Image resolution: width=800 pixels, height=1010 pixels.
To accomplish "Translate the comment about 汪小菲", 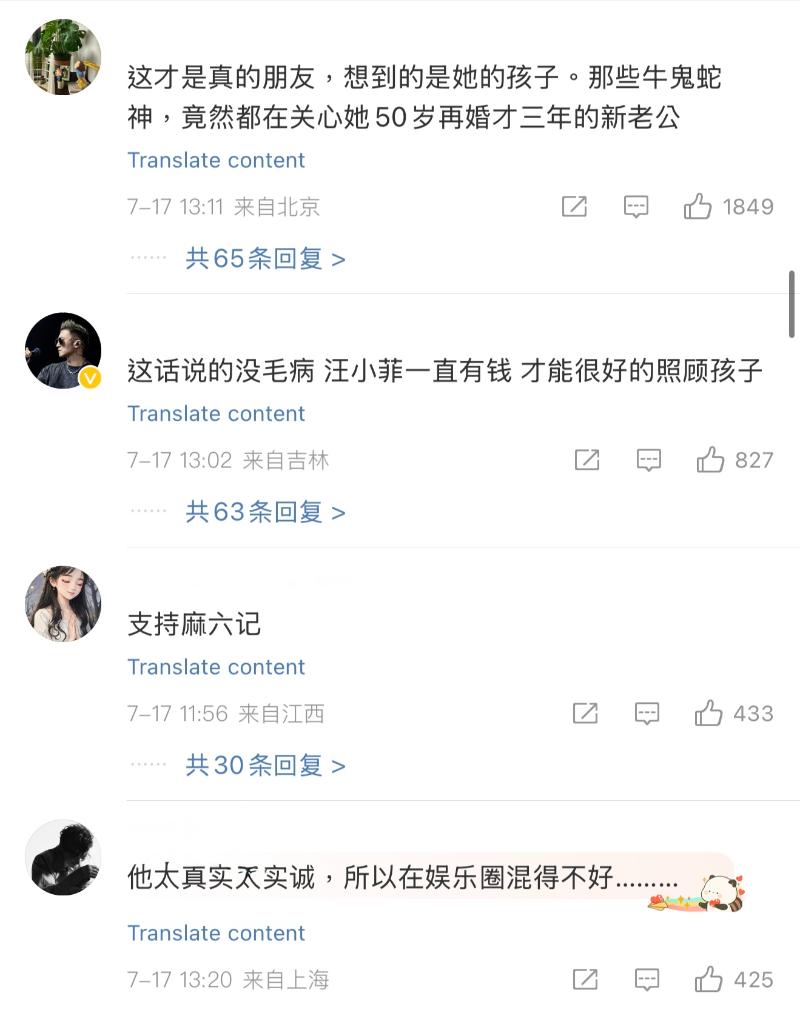I will point(216,414).
